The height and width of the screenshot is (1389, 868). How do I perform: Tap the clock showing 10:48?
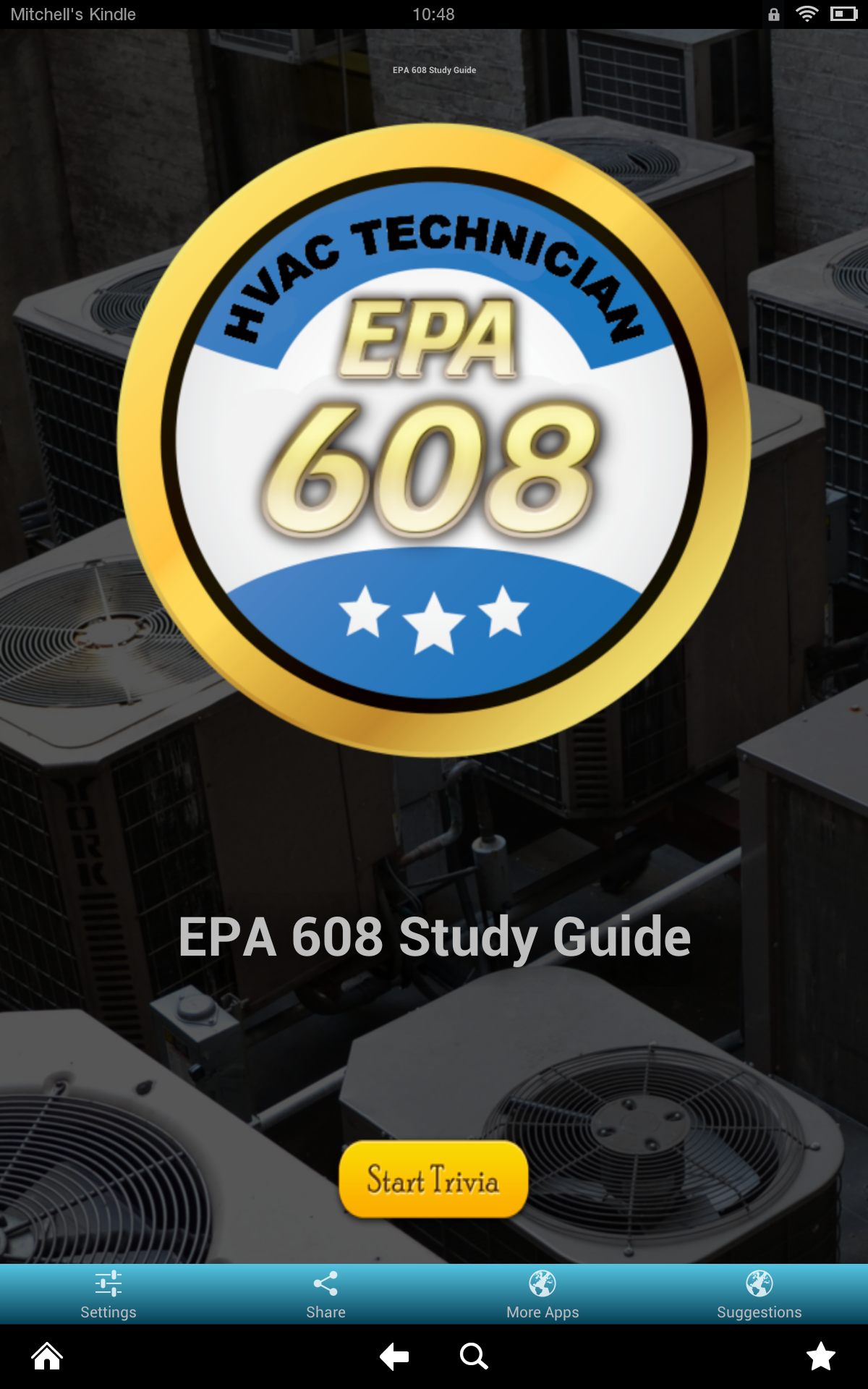click(434, 14)
